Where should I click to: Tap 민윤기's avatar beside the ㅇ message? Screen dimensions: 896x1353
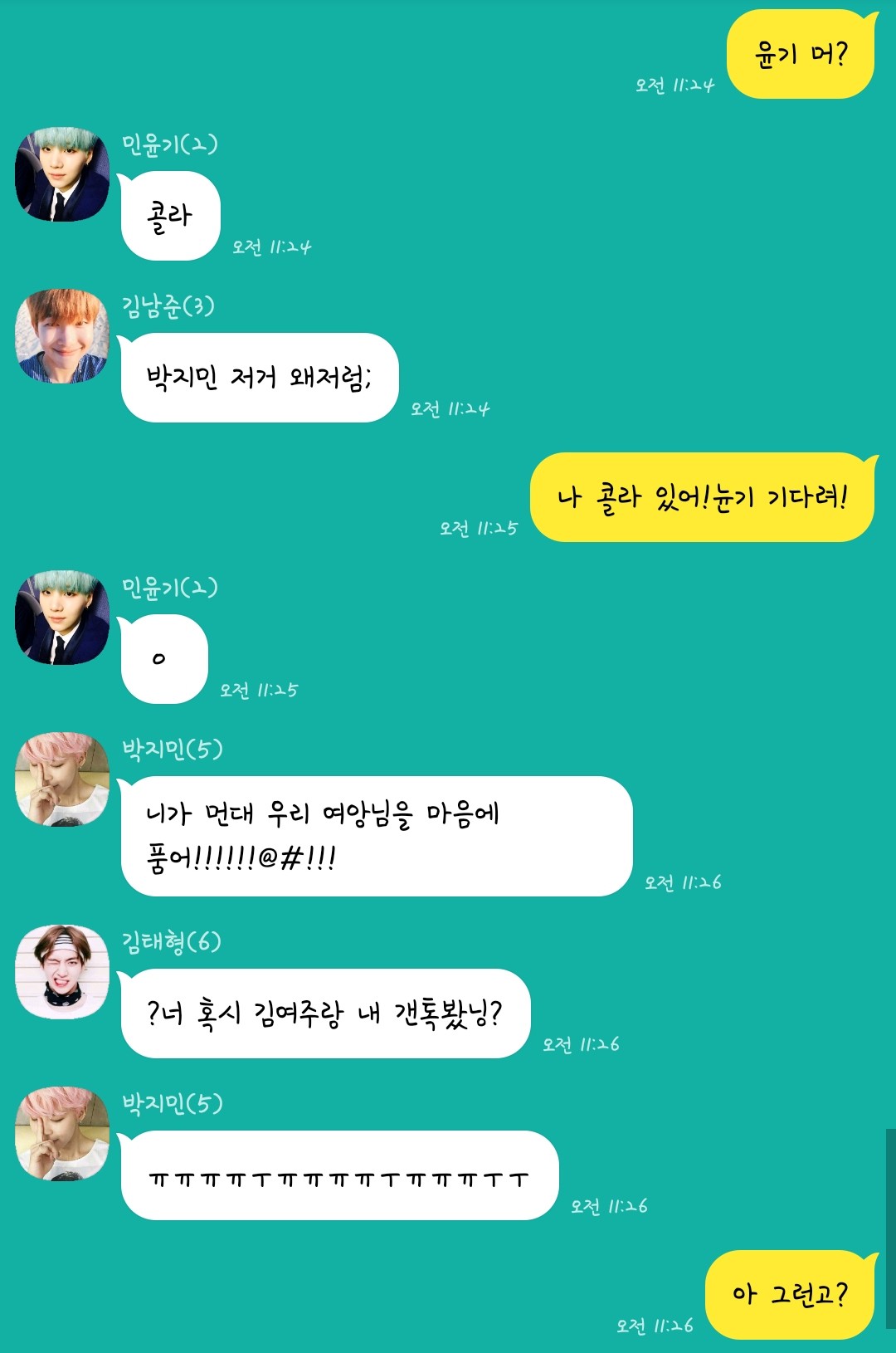[x=62, y=618]
